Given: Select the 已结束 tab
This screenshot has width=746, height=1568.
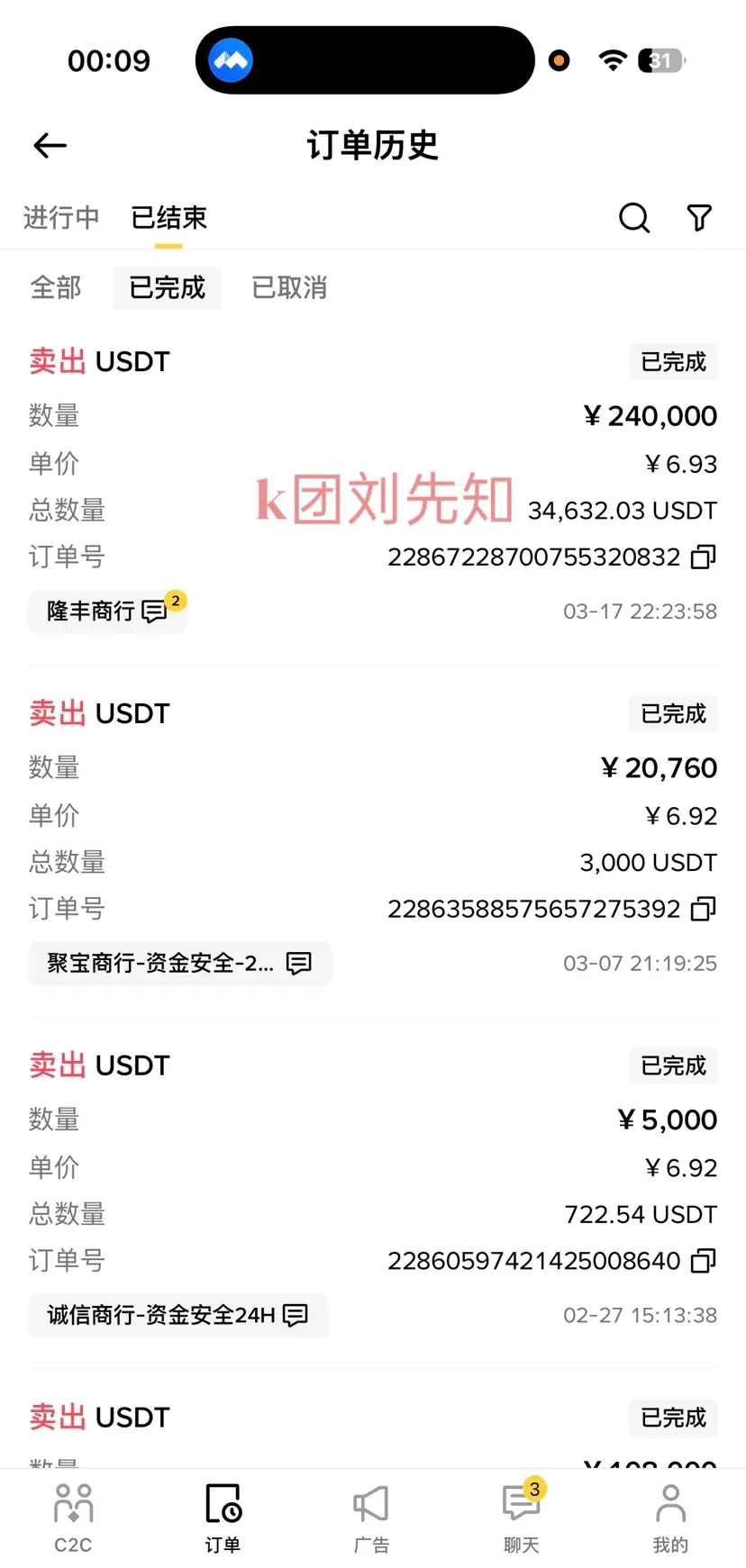Looking at the screenshot, I should coord(168,218).
